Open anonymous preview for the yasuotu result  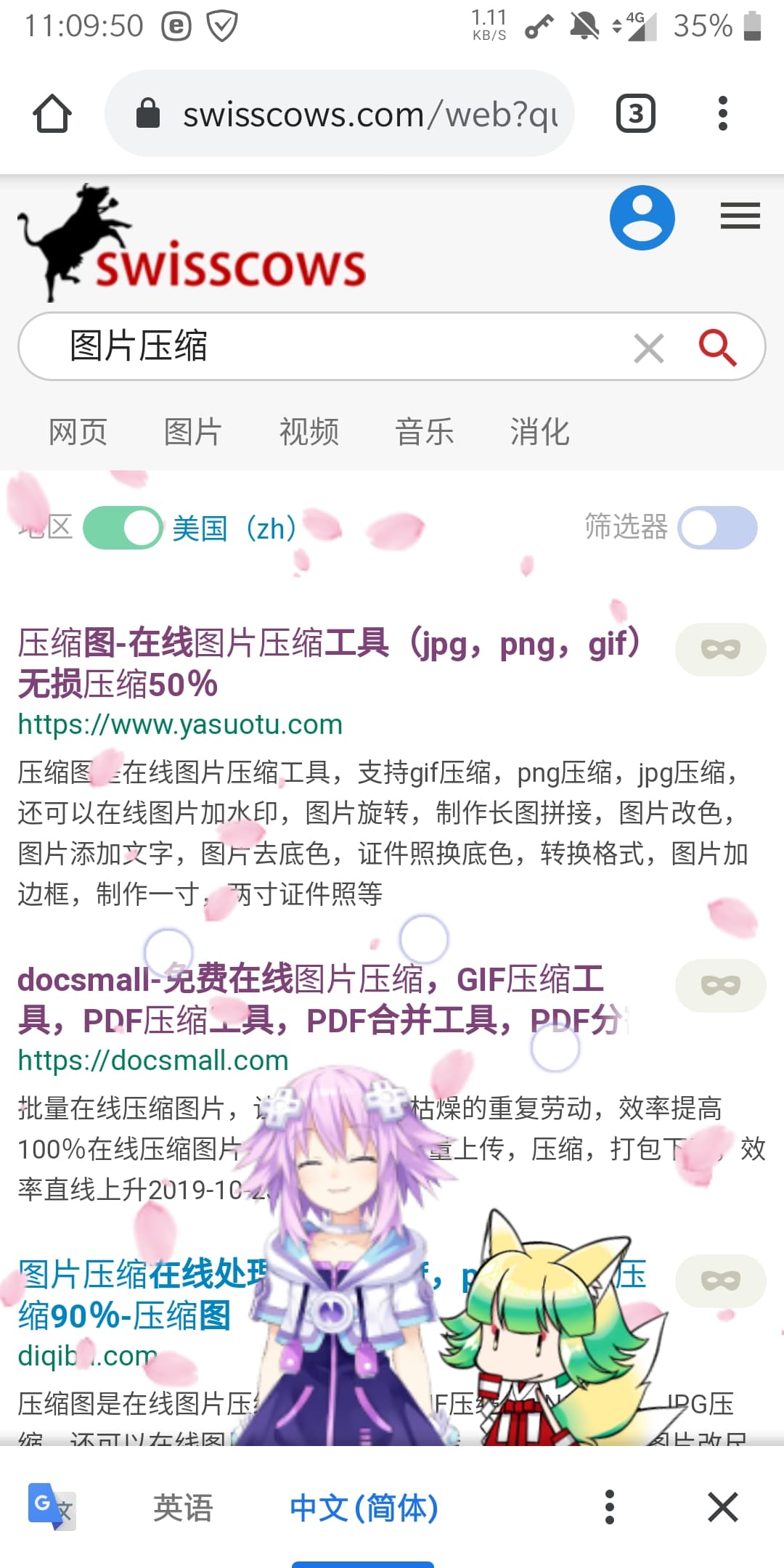[x=720, y=649]
